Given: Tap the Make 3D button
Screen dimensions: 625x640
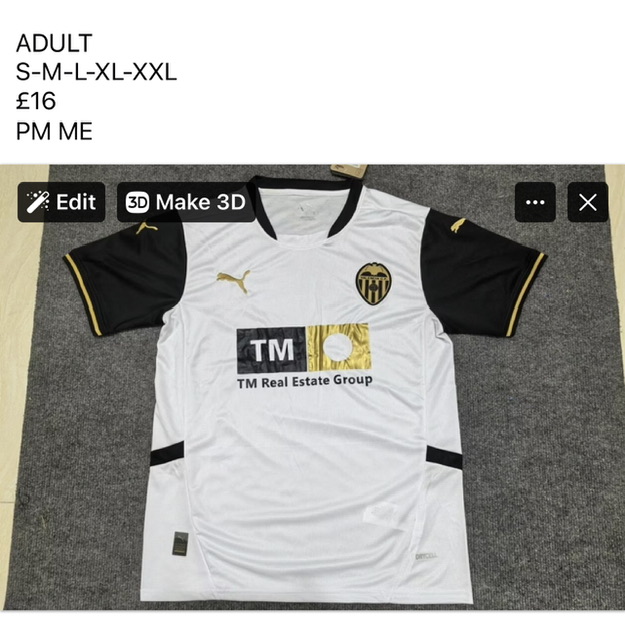Looking at the screenshot, I should [186, 202].
